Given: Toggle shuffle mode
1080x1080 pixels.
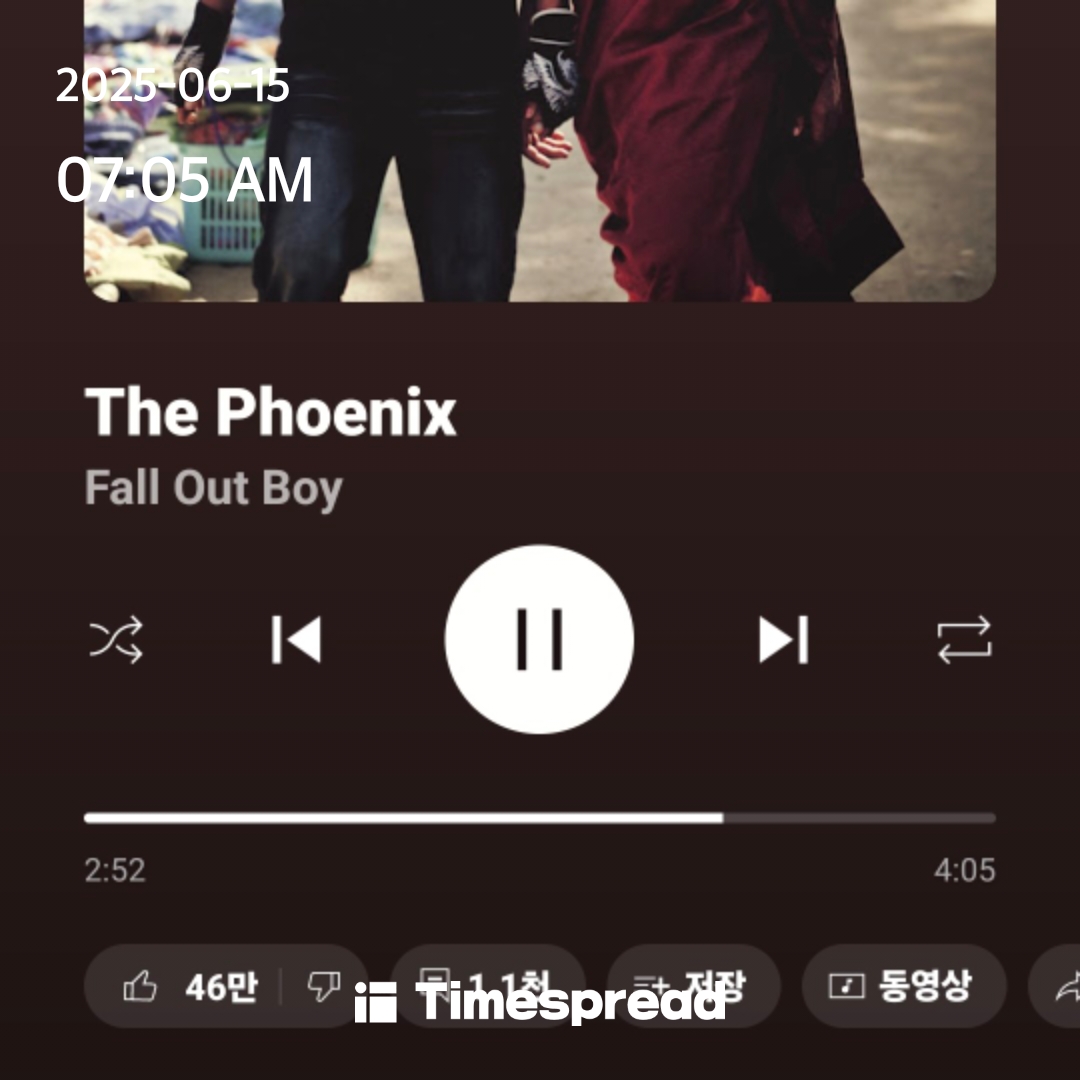Looking at the screenshot, I should click(116, 640).
